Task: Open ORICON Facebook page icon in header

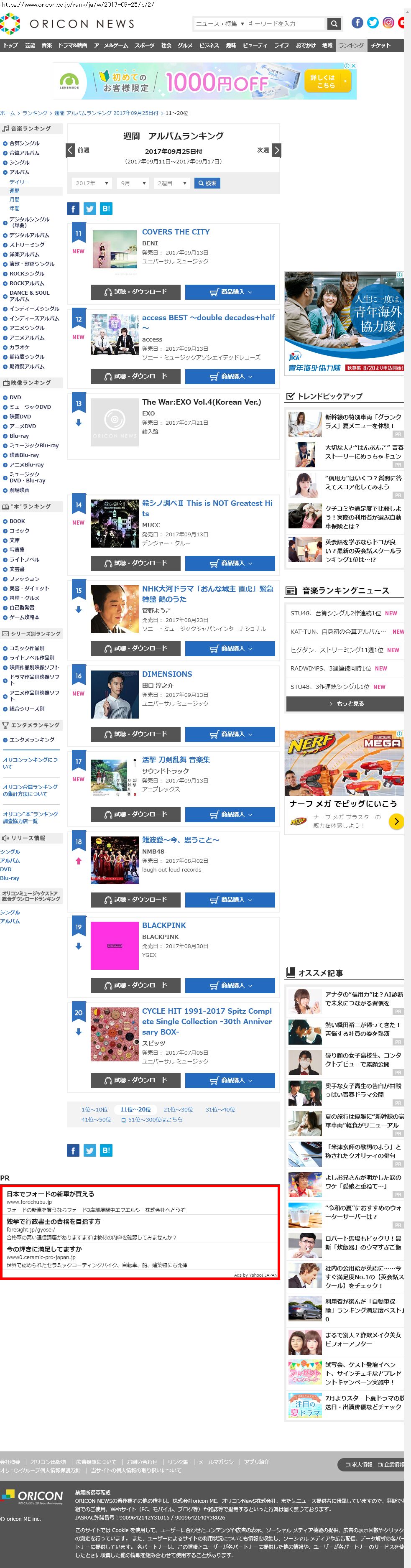Action: pos(357,23)
